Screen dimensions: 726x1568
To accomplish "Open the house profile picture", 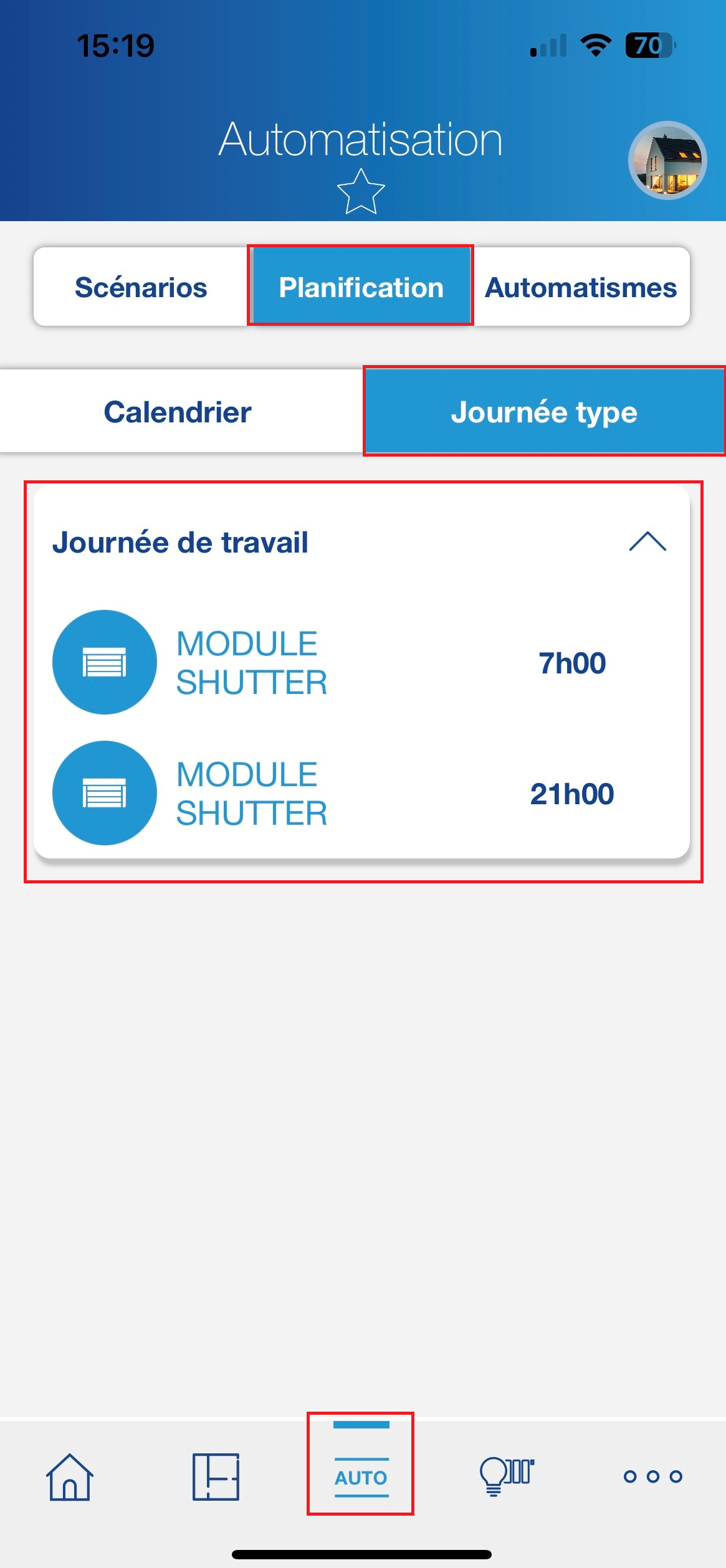I will coord(667,160).
